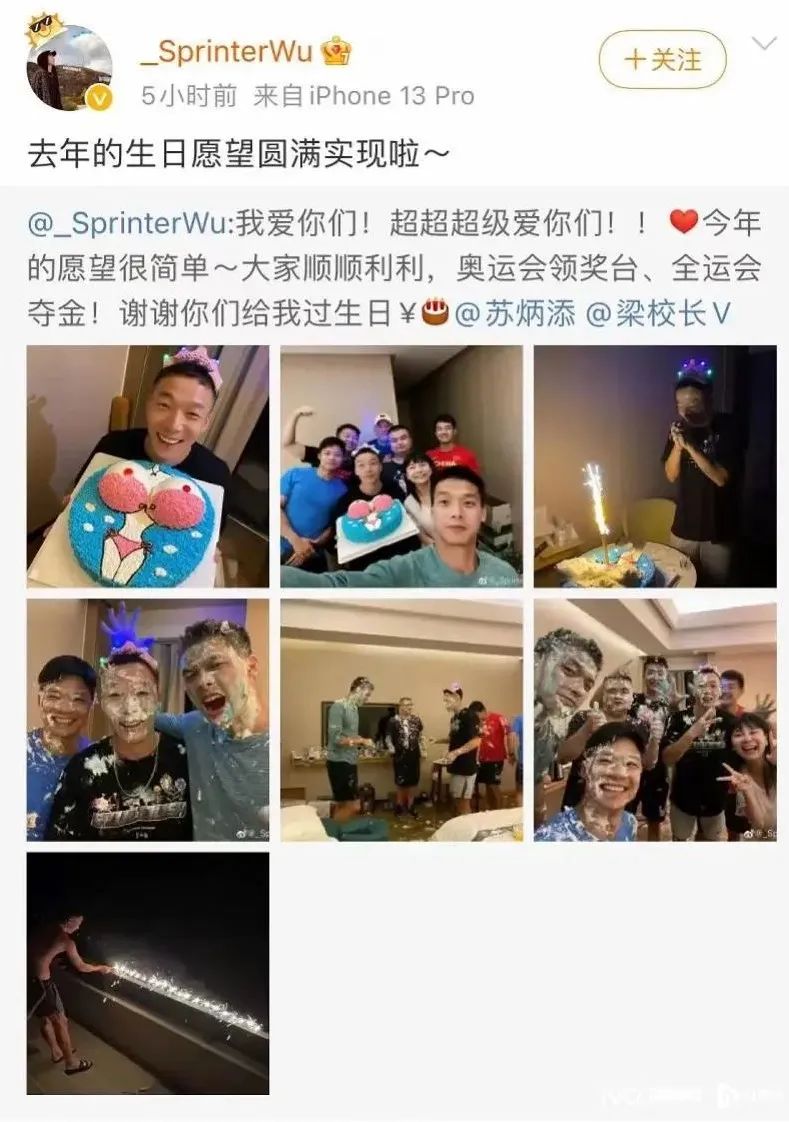View the wide hotel room party photo
The image size is (789, 1122).
(401, 720)
